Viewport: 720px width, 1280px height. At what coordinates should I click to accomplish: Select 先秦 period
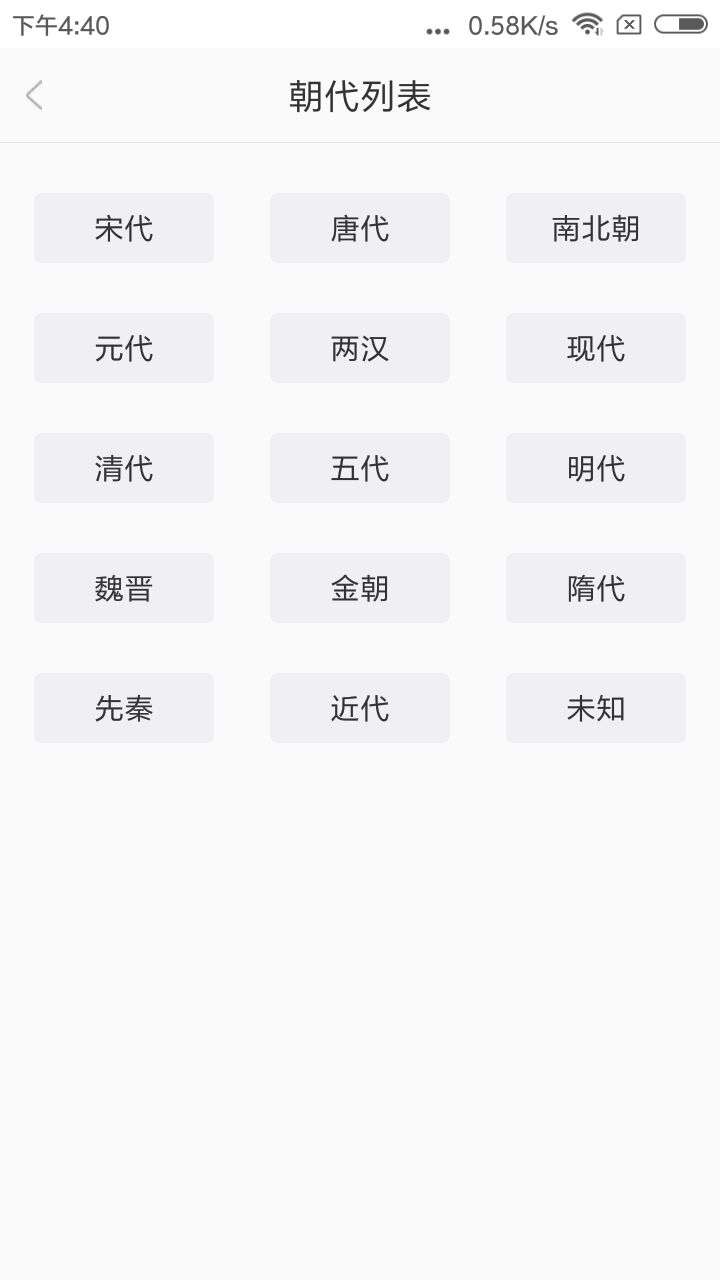coord(123,707)
